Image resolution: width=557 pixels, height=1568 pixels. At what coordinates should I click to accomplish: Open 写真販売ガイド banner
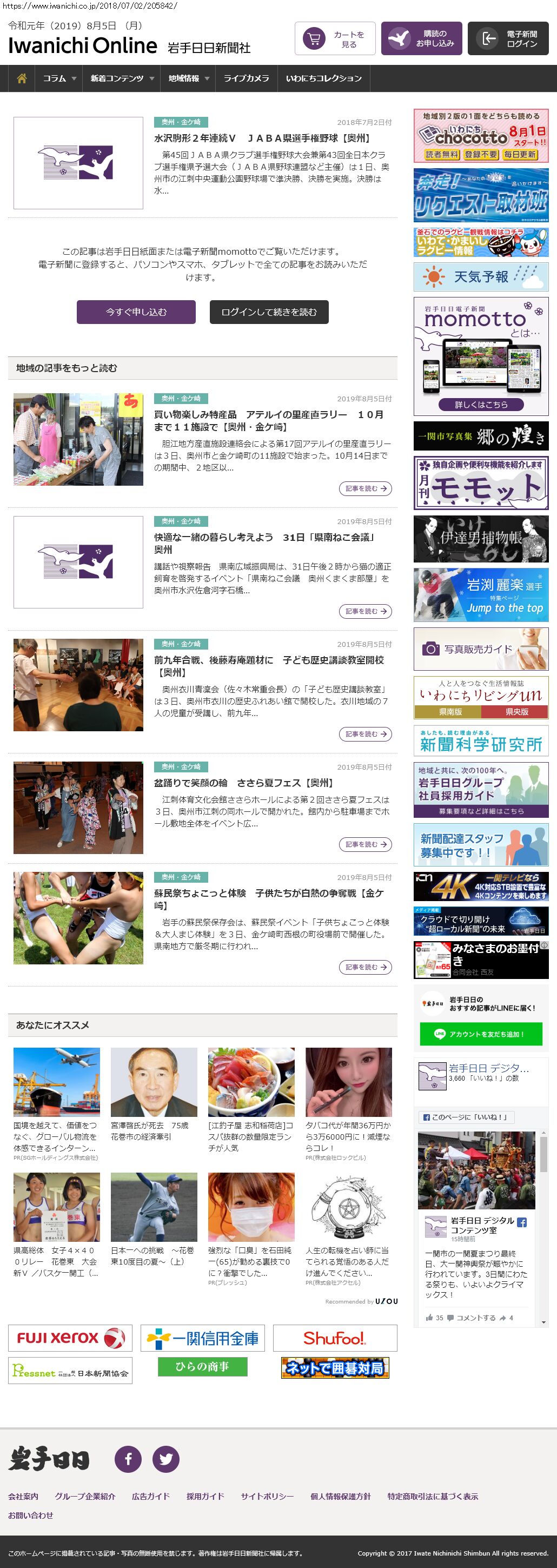[x=480, y=649]
